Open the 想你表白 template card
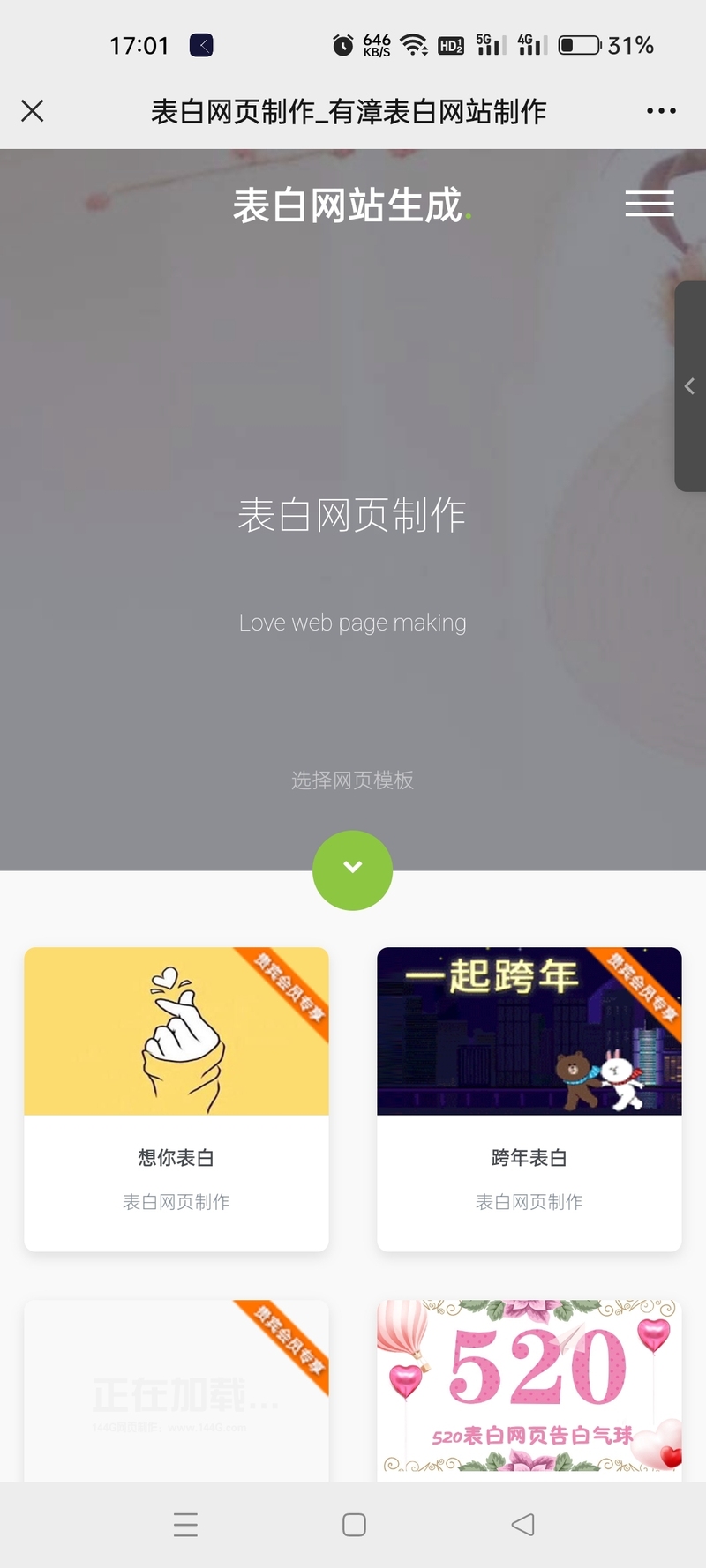Viewport: 706px width, 1568px height. click(x=176, y=1098)
